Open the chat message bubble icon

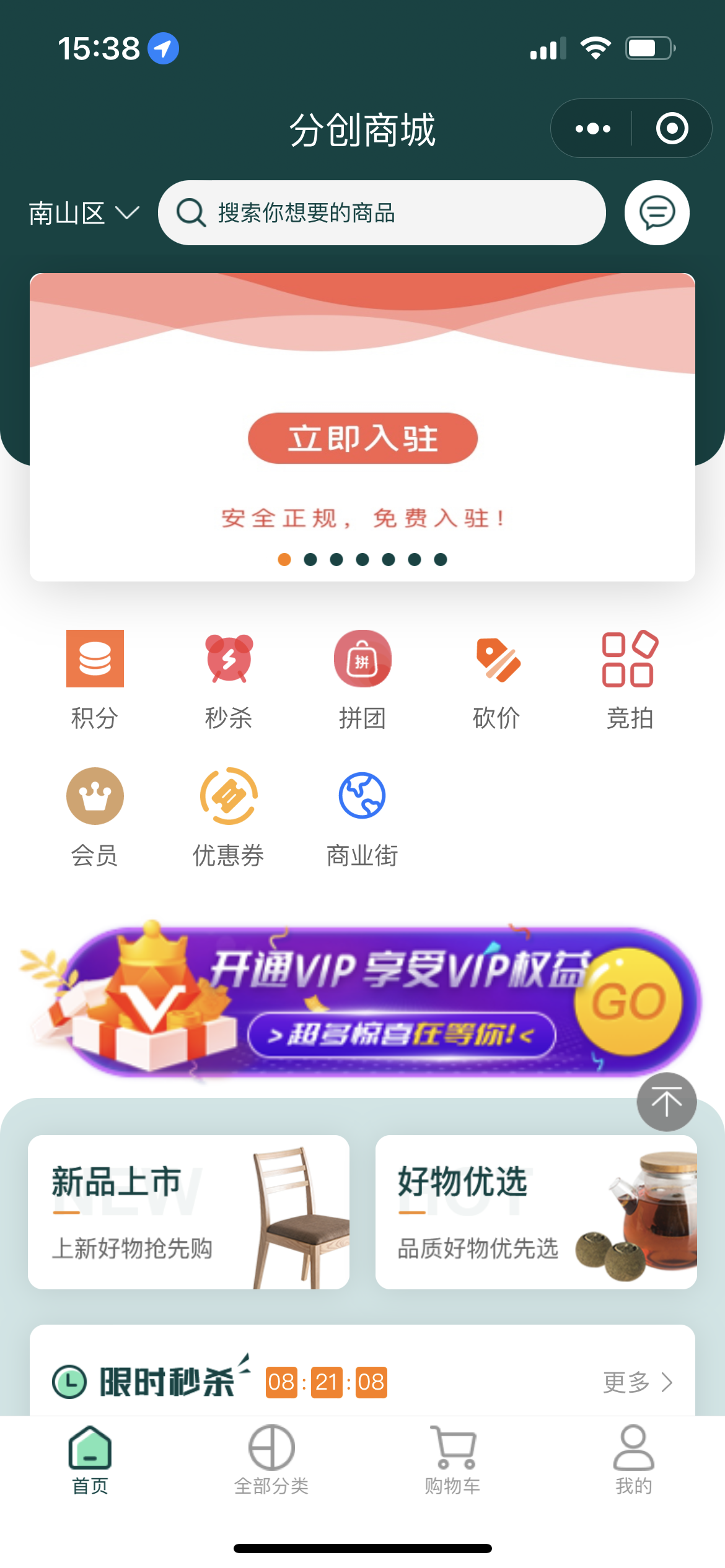656,212
